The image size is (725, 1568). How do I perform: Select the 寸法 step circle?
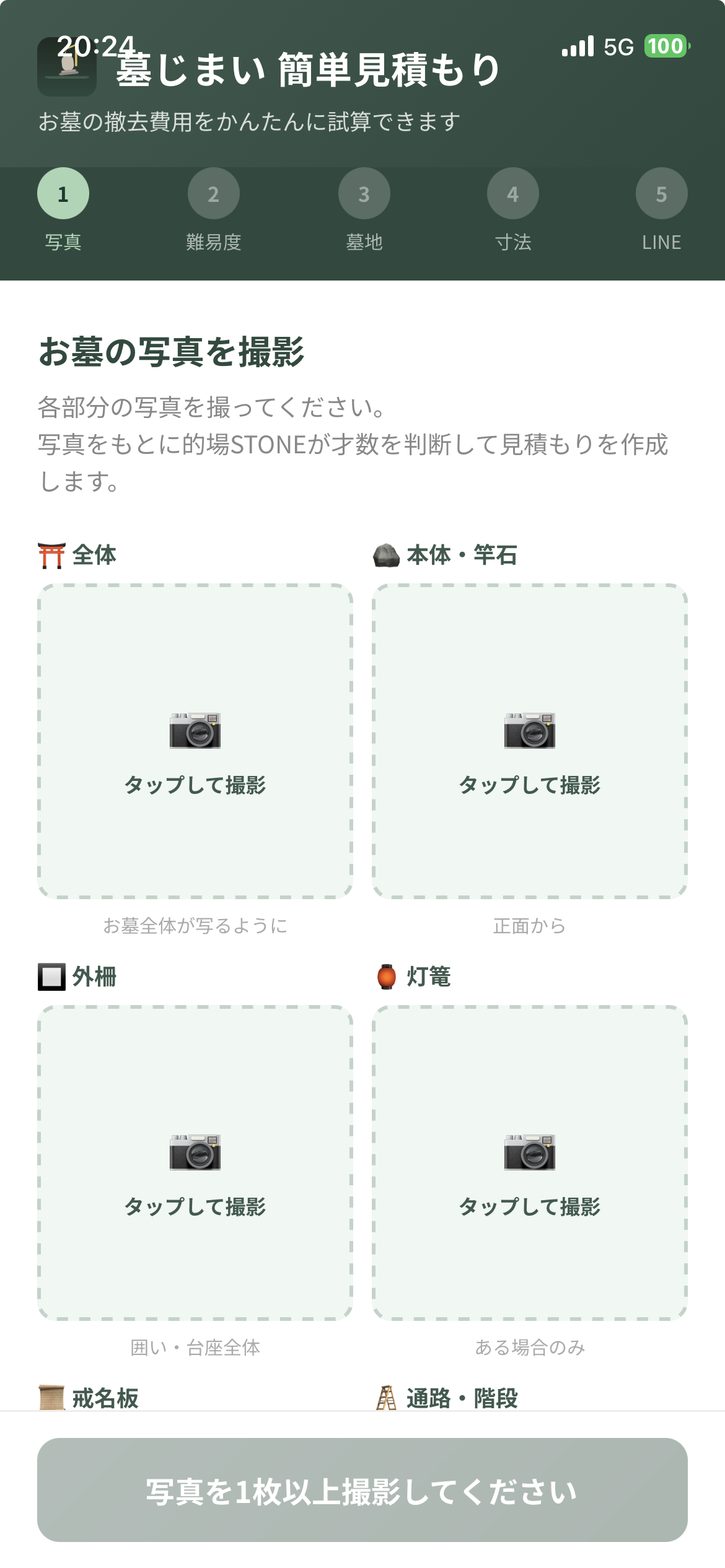[512, 193]
